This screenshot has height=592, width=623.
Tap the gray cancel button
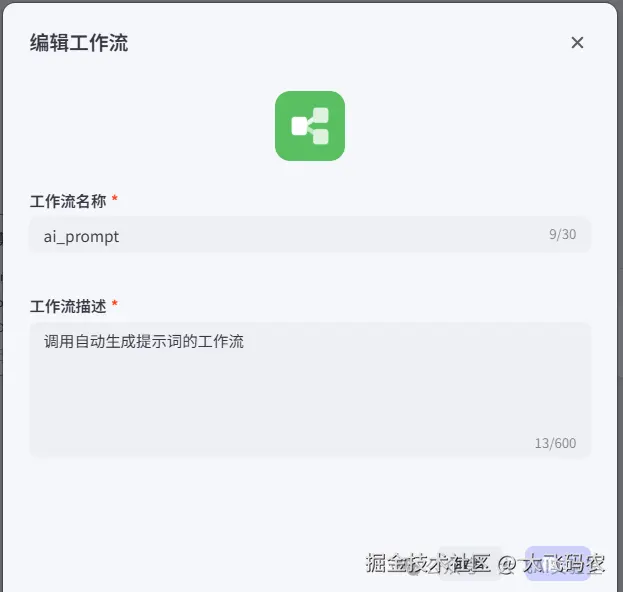pyautogui.click(x=470, y=563)
